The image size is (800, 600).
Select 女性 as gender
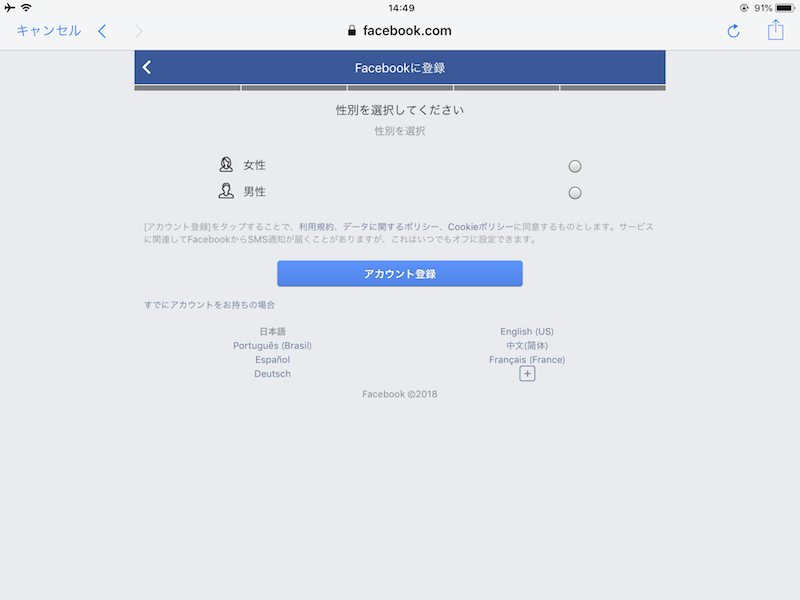tap(574, 166)
